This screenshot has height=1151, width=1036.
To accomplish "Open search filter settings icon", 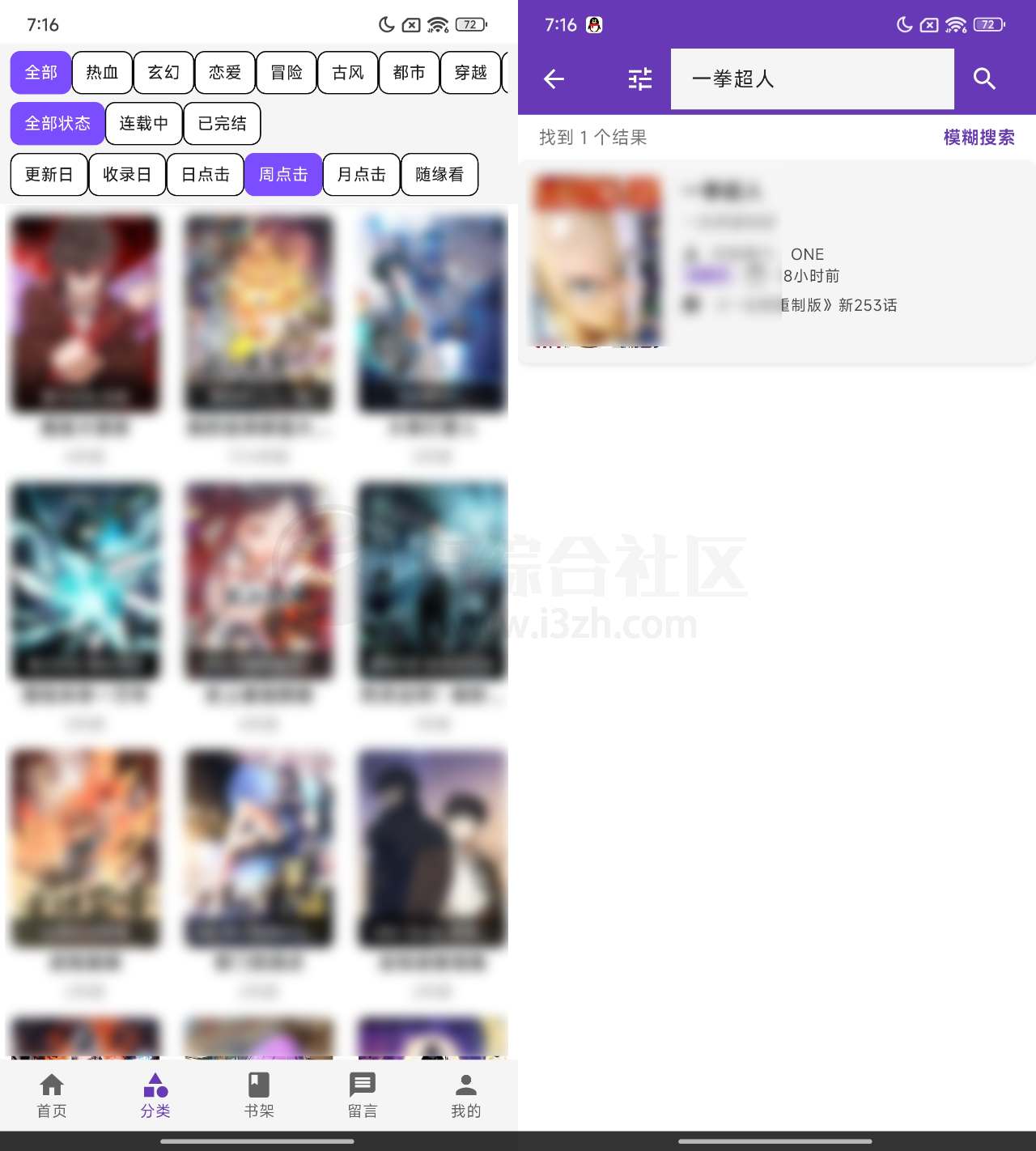I will tap(639, 79).
